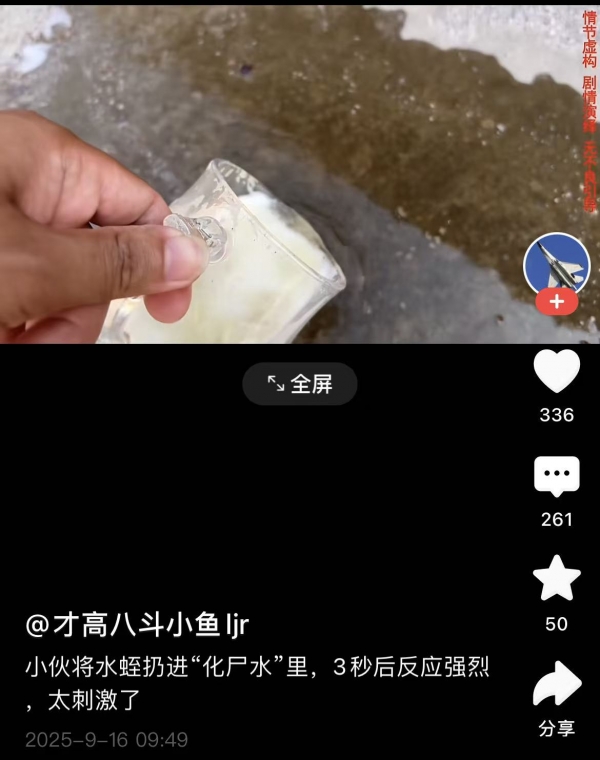The image size is (600, 760).
Task: Like this video with the heart icon
Action: tap(556, 372)
